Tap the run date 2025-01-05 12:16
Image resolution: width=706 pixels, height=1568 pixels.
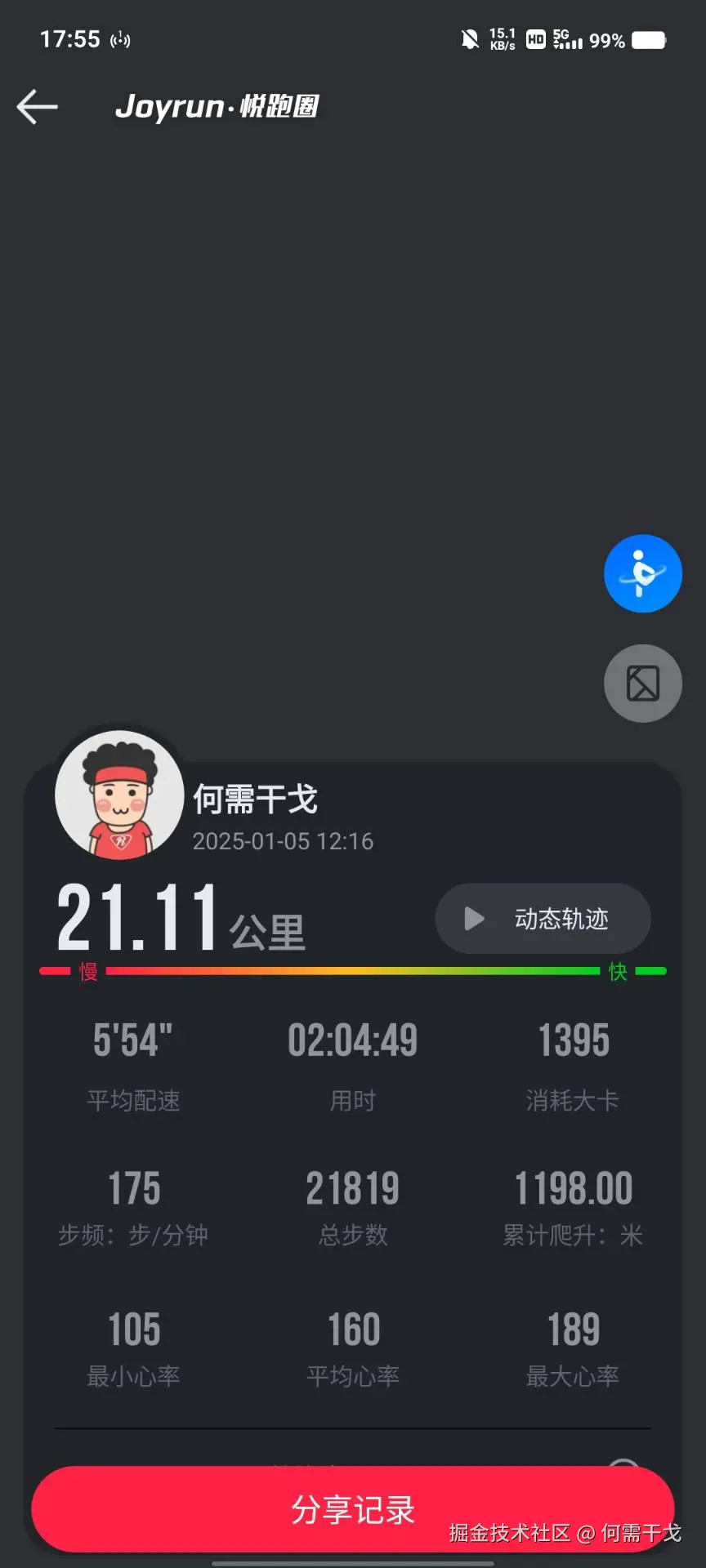(284, 842)
